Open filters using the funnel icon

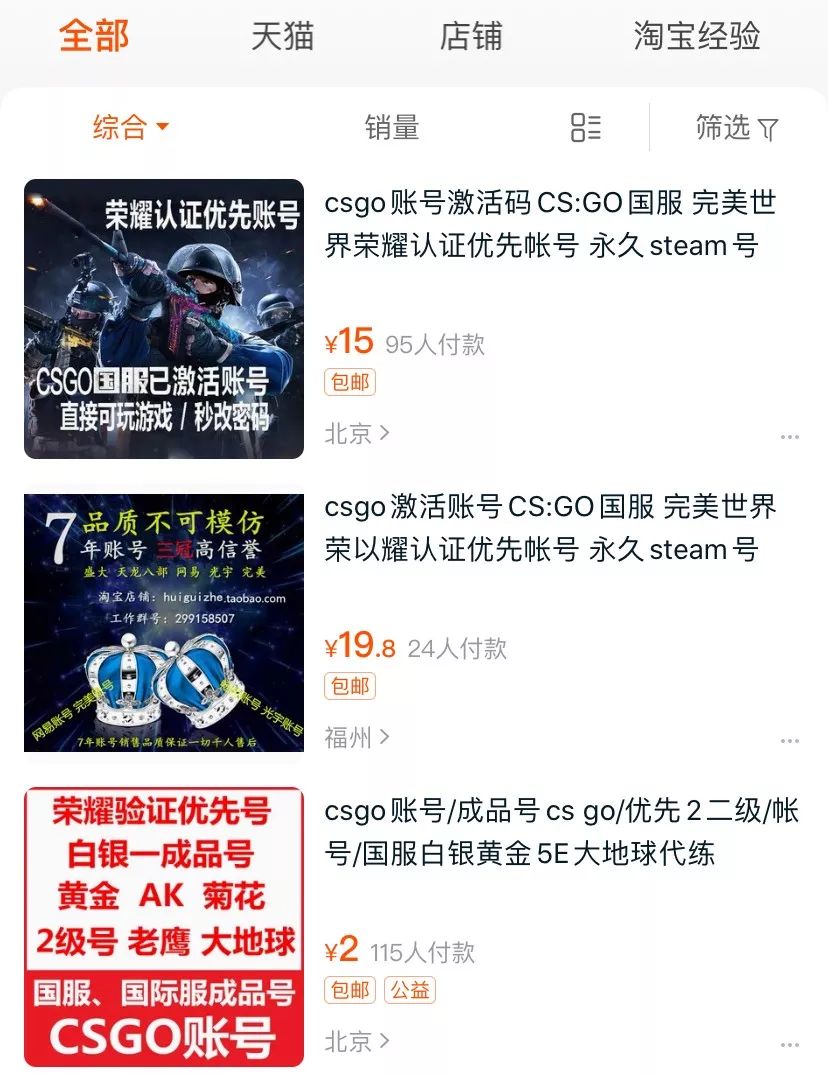(737, 129)
